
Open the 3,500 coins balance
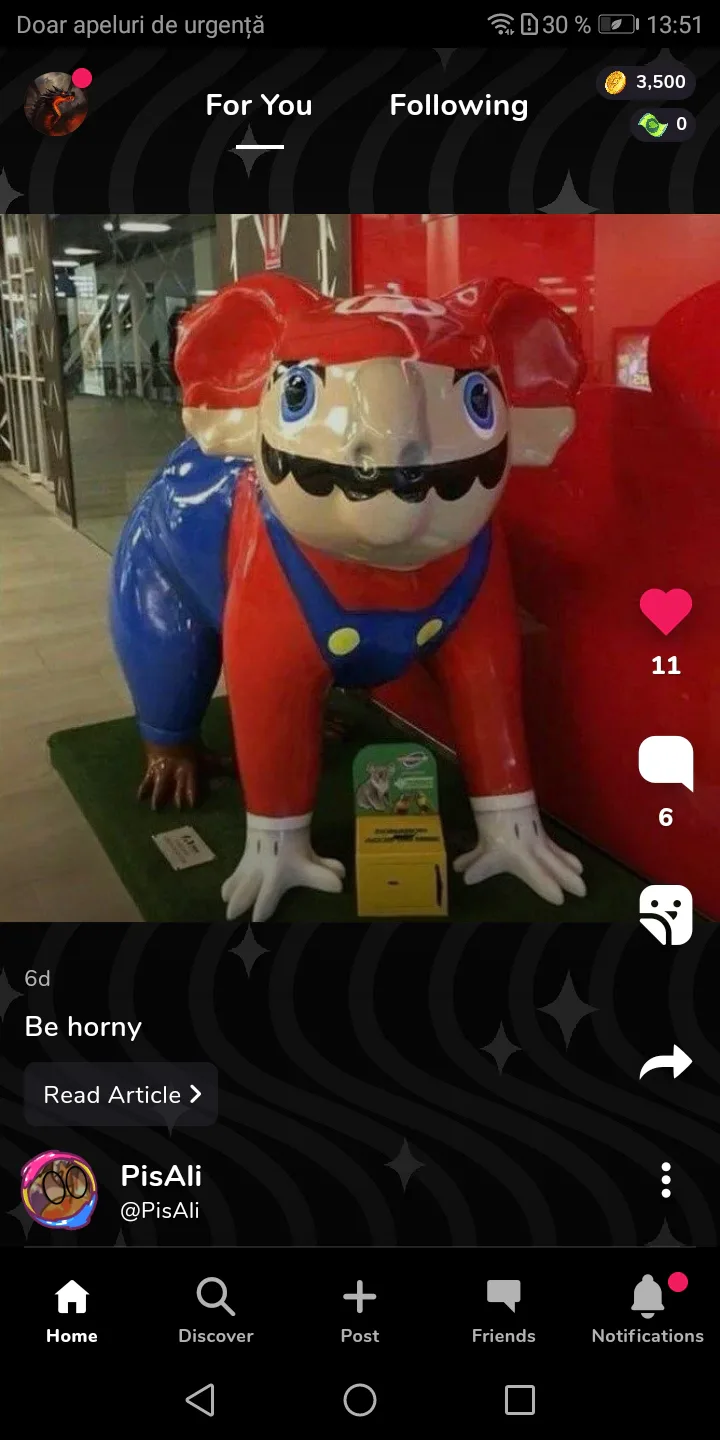click(646, 82)
